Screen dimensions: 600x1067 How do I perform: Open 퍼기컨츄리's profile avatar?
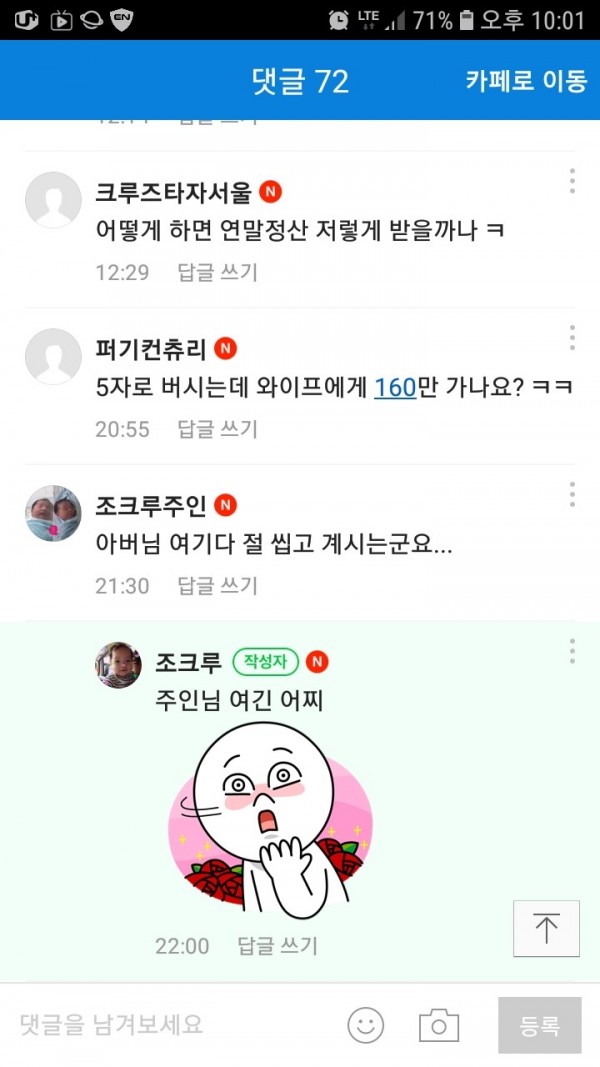(53, 357)
